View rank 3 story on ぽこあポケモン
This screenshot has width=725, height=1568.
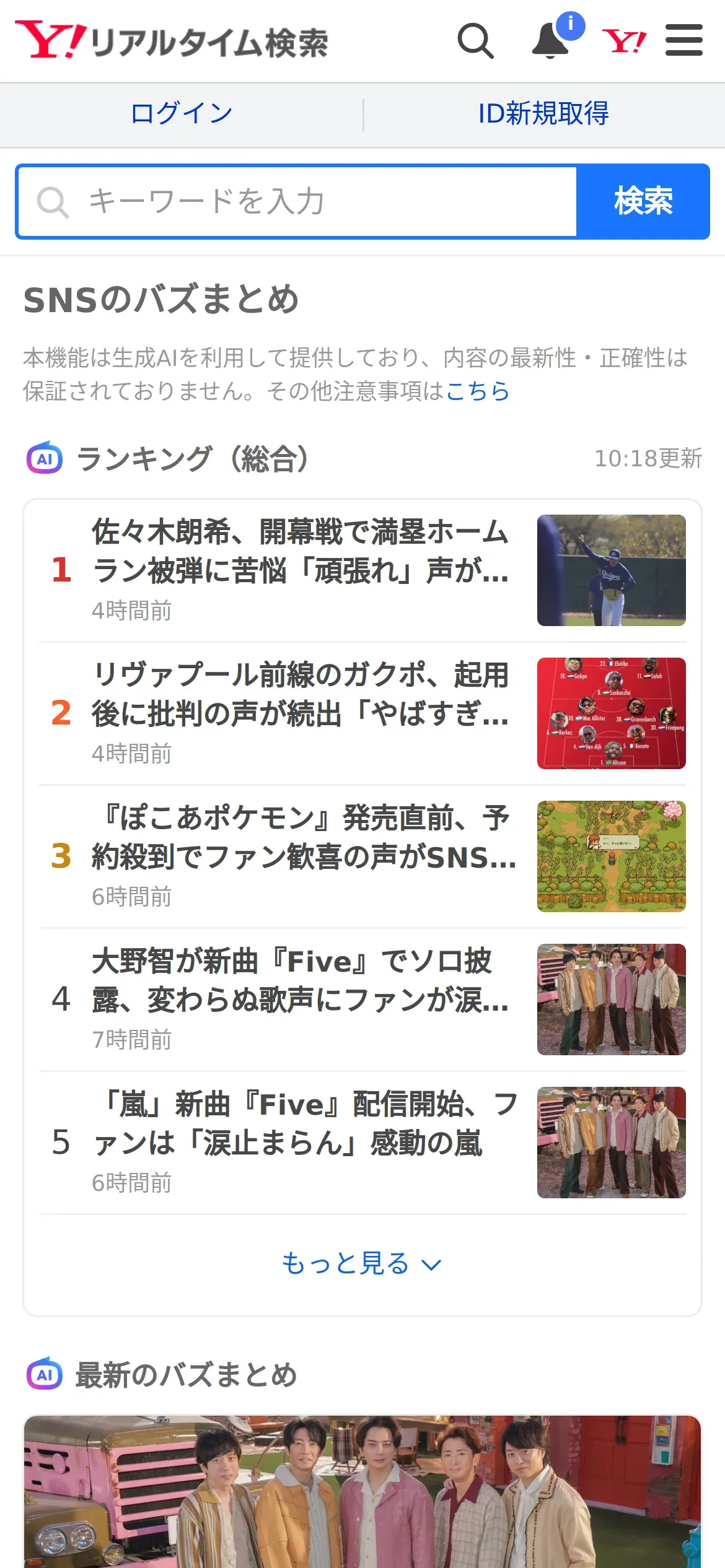[x=301, y=855]
